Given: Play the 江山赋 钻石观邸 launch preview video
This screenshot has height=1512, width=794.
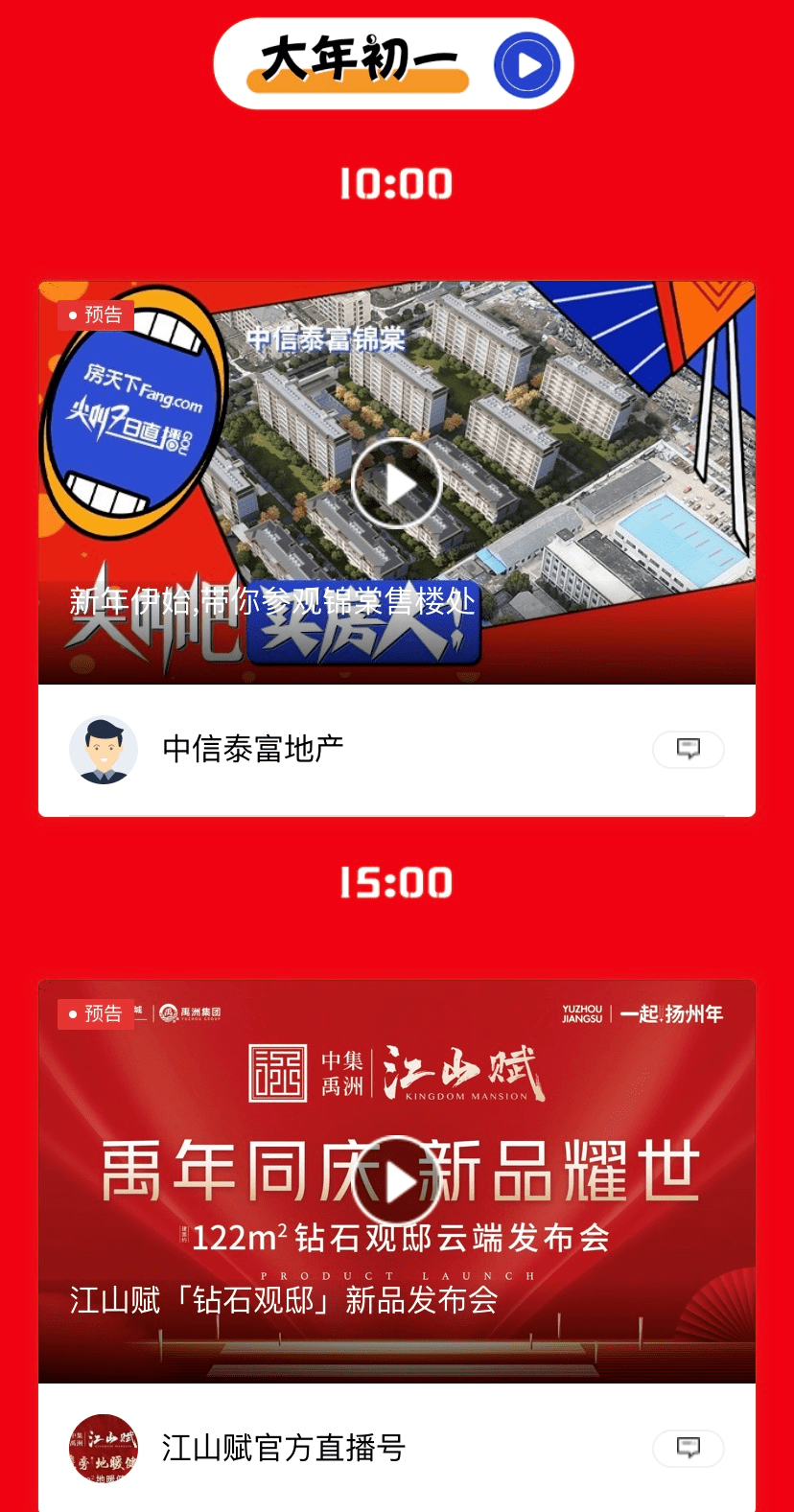Looking at the screenshot, I should pyautogui.click(x=396, y=1183).
